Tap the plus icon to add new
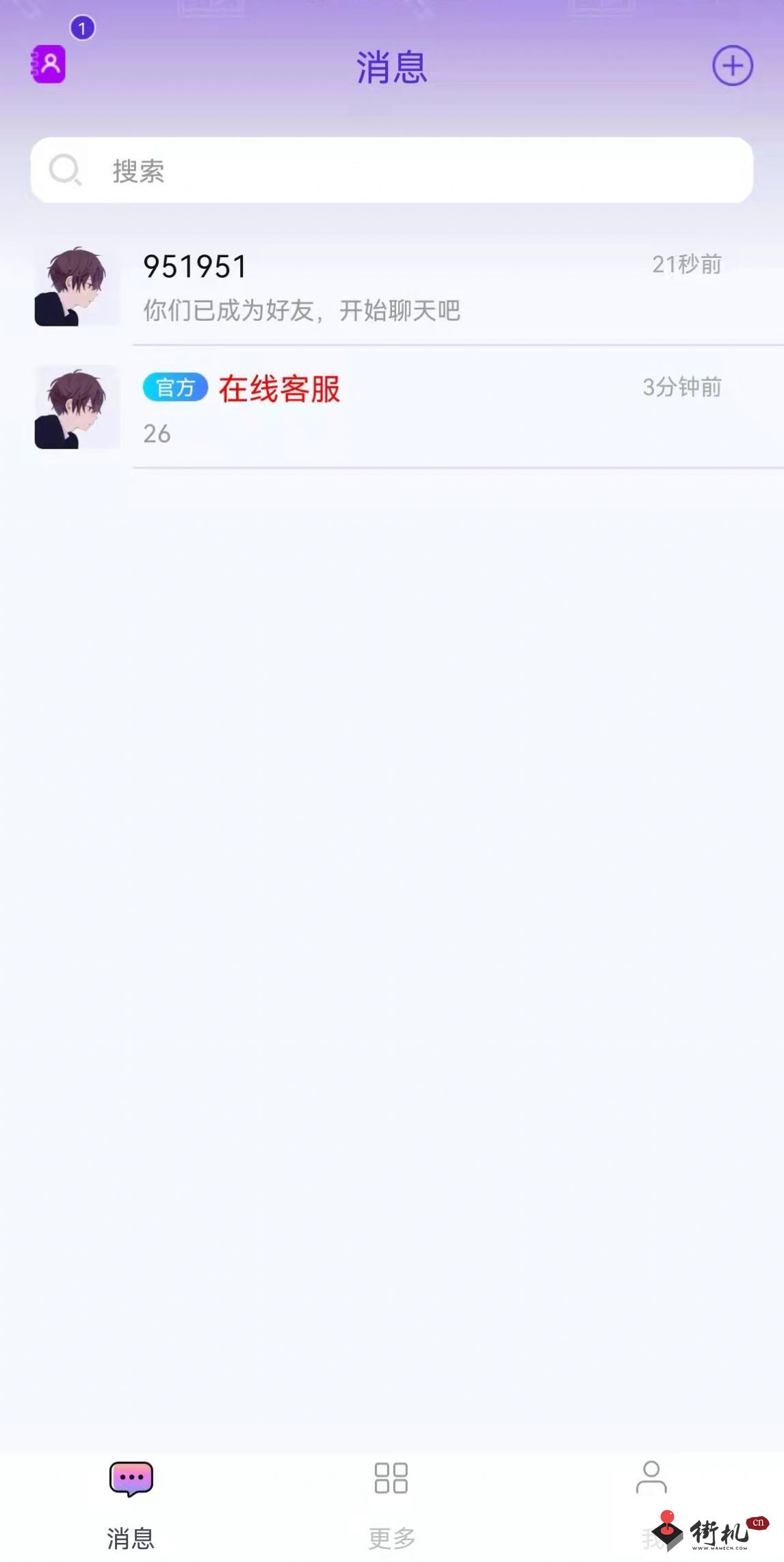Viewport: 784px width, 1562px height. tap(732, 66)
